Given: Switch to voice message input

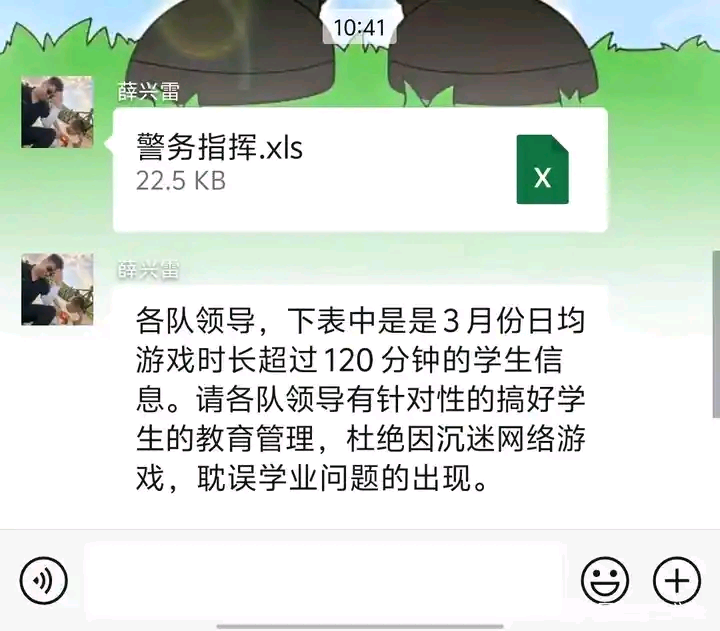Looking at the screenshot, I should click(43, 580).
